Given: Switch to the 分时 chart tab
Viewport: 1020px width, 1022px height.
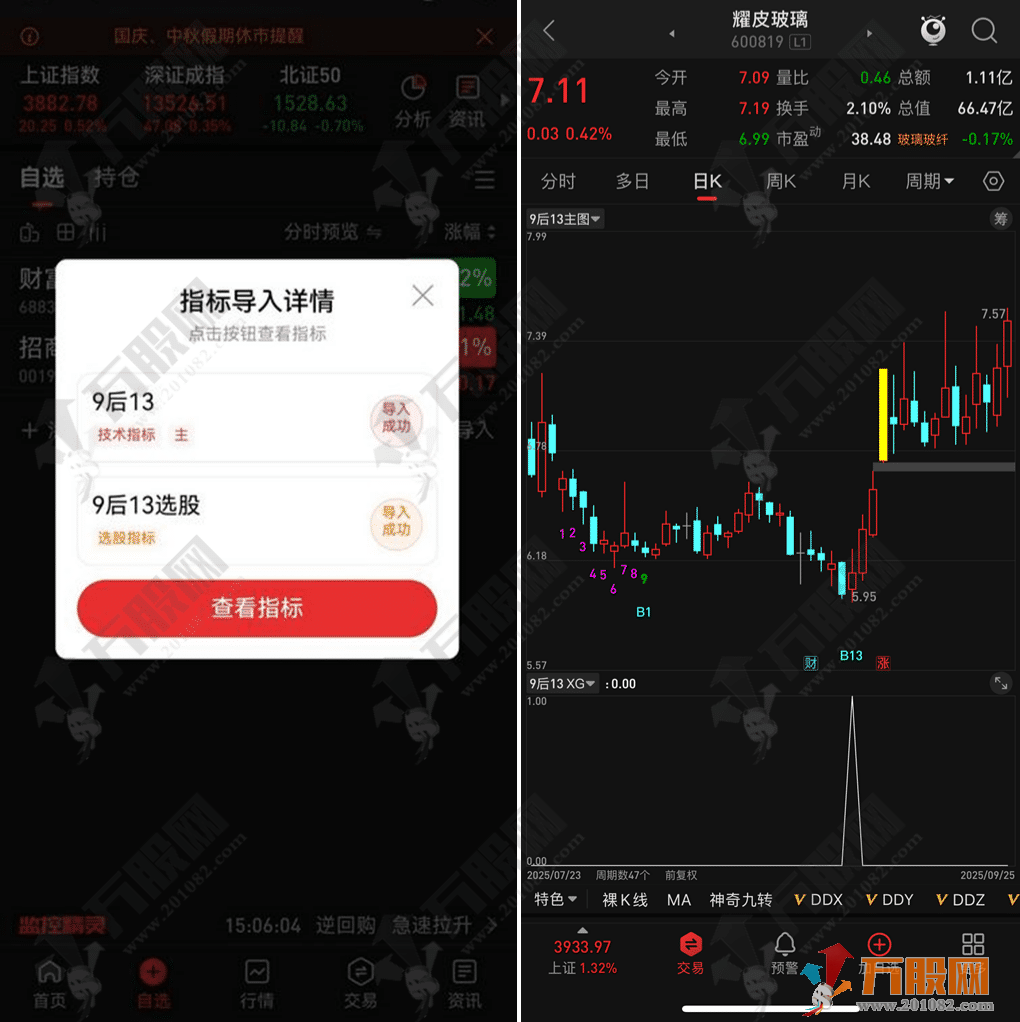Looking at the screenshot, I should [558, 181].
